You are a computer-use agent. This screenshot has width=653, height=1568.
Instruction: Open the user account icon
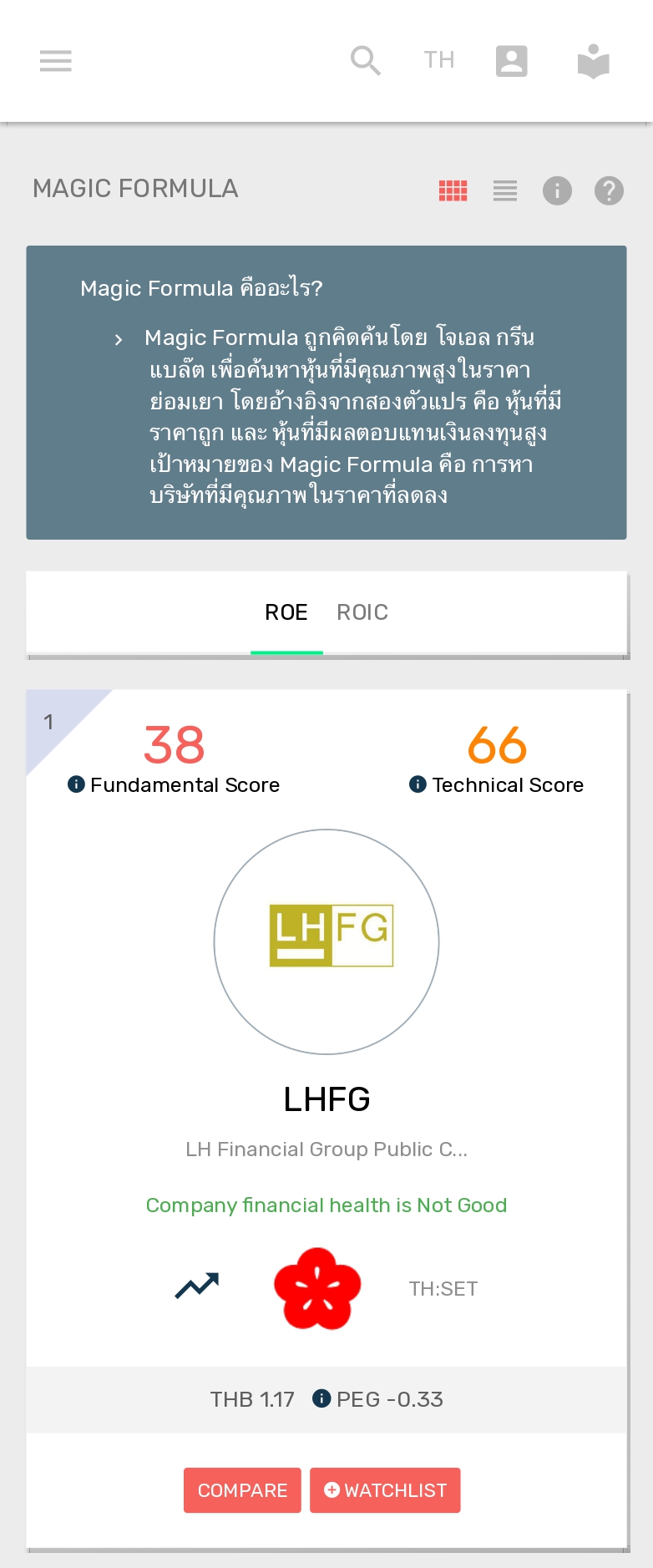511,61
